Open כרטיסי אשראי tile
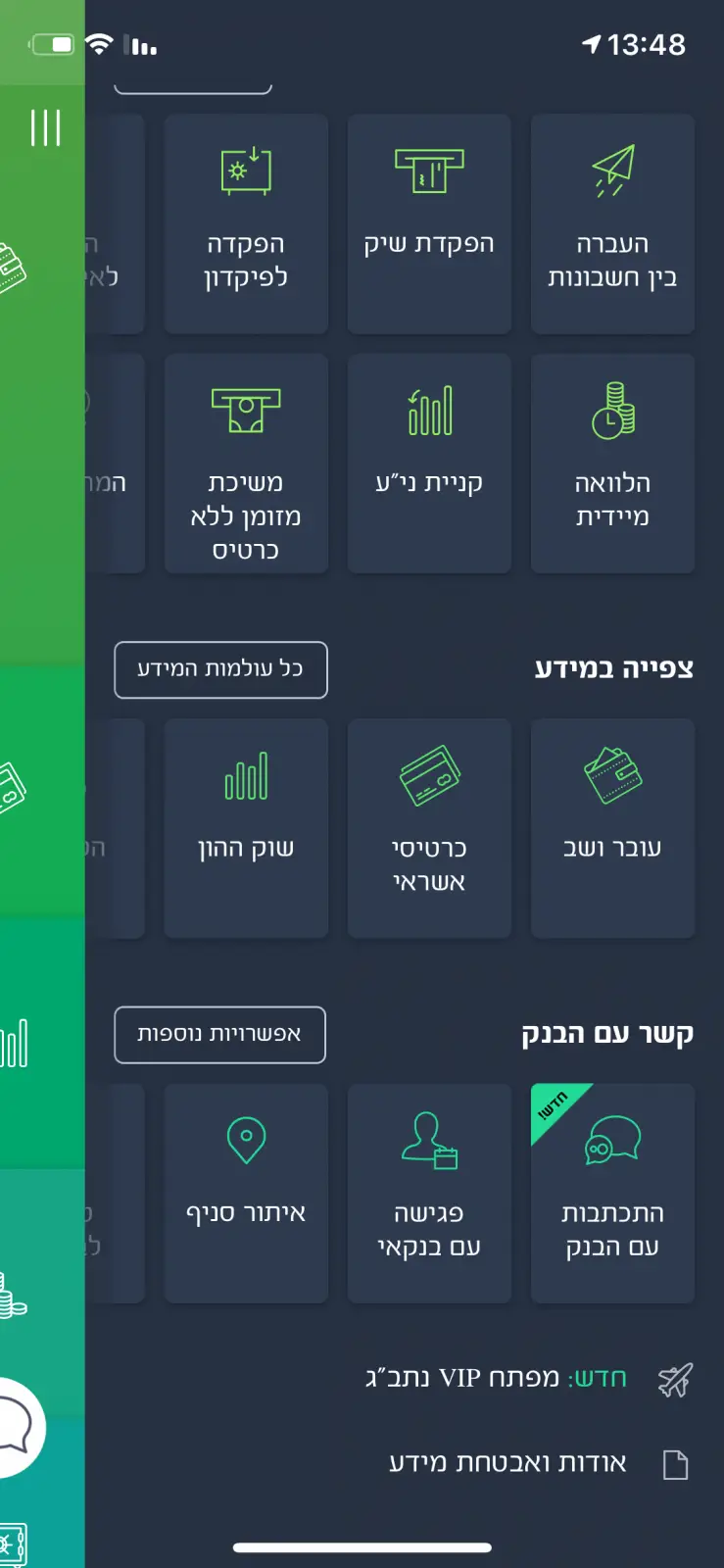Image resolution: width=724 pixels, height=1568 pixels. [429, 828]
